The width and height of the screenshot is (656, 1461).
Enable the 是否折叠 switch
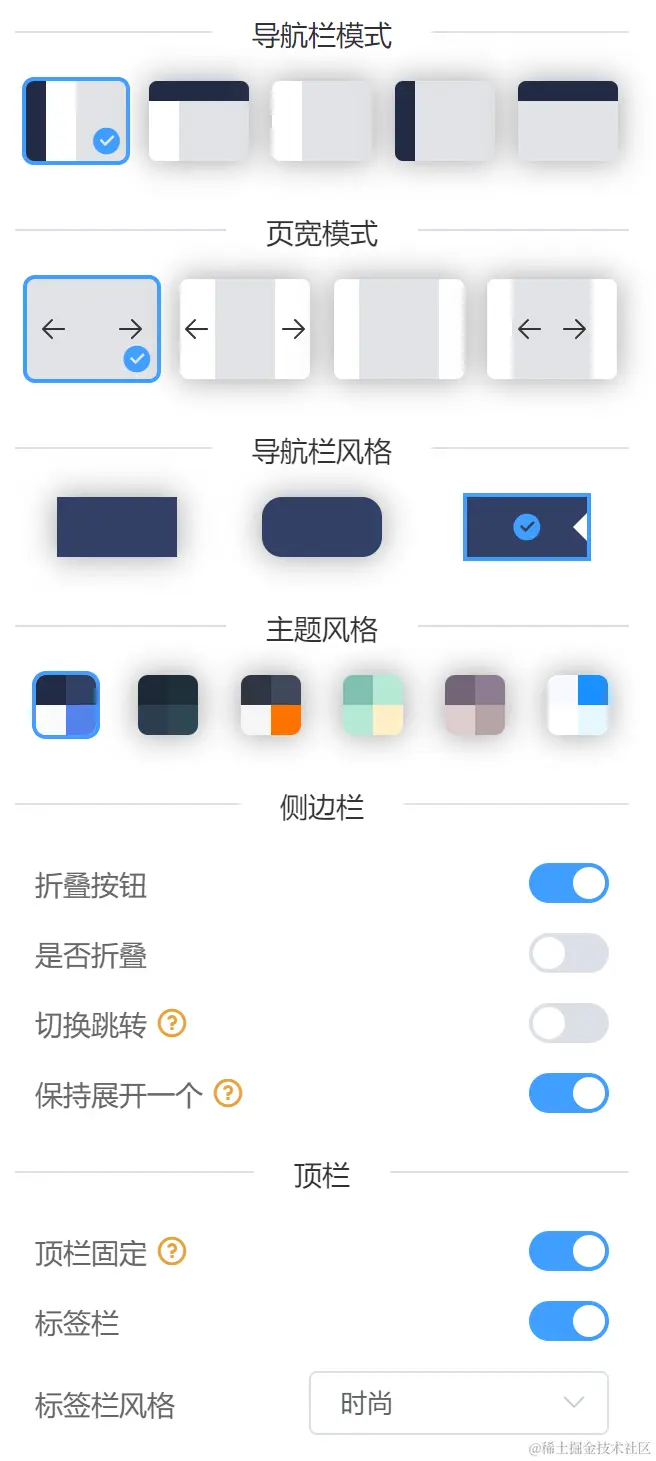(x=568, y=954)
